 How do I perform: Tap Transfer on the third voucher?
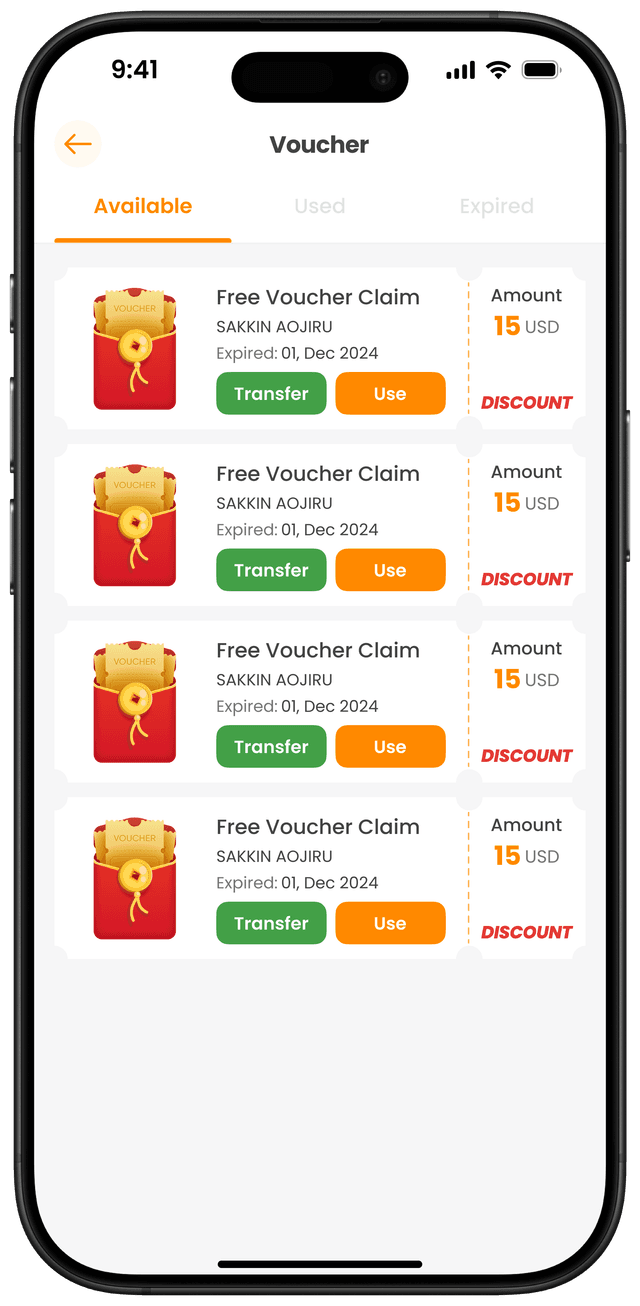(271, 747)
